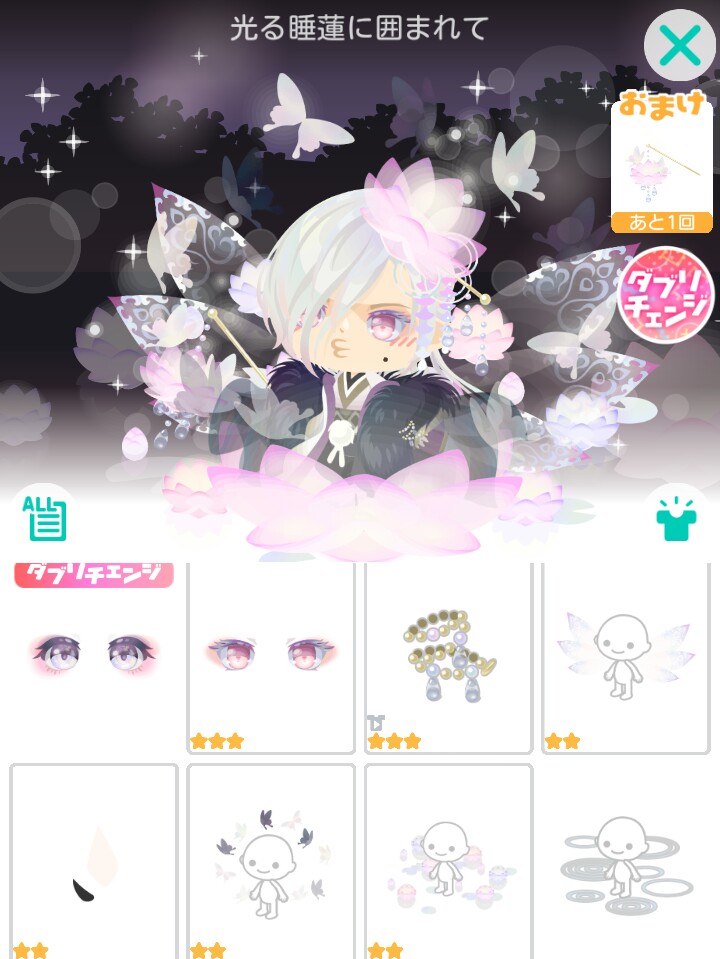Select the purple eyes ダブリチェンジ item
The height and width of the screenshot is (959, 720).
coord(94,655)
